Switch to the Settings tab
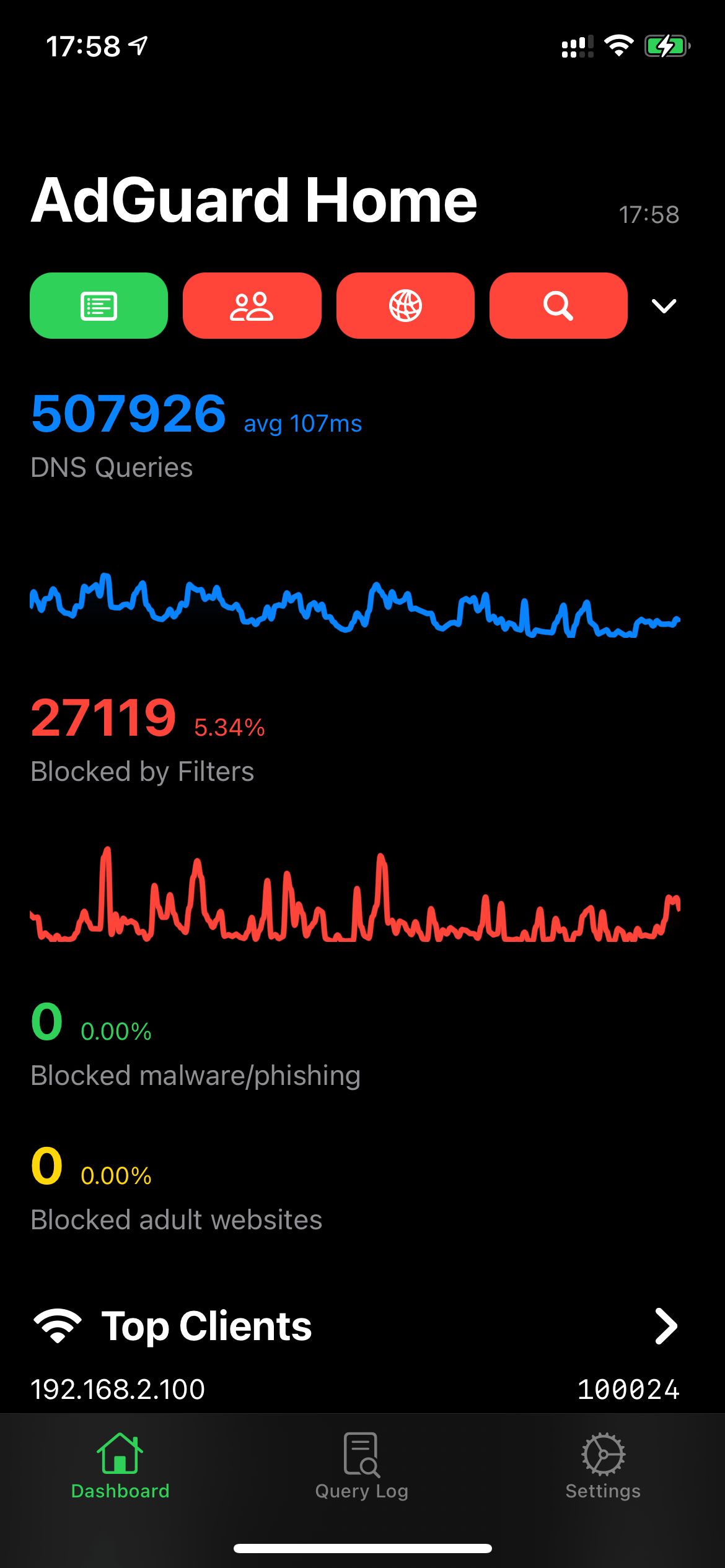The height and width of the screenshot is (1568, 725). coord(603,1466)
